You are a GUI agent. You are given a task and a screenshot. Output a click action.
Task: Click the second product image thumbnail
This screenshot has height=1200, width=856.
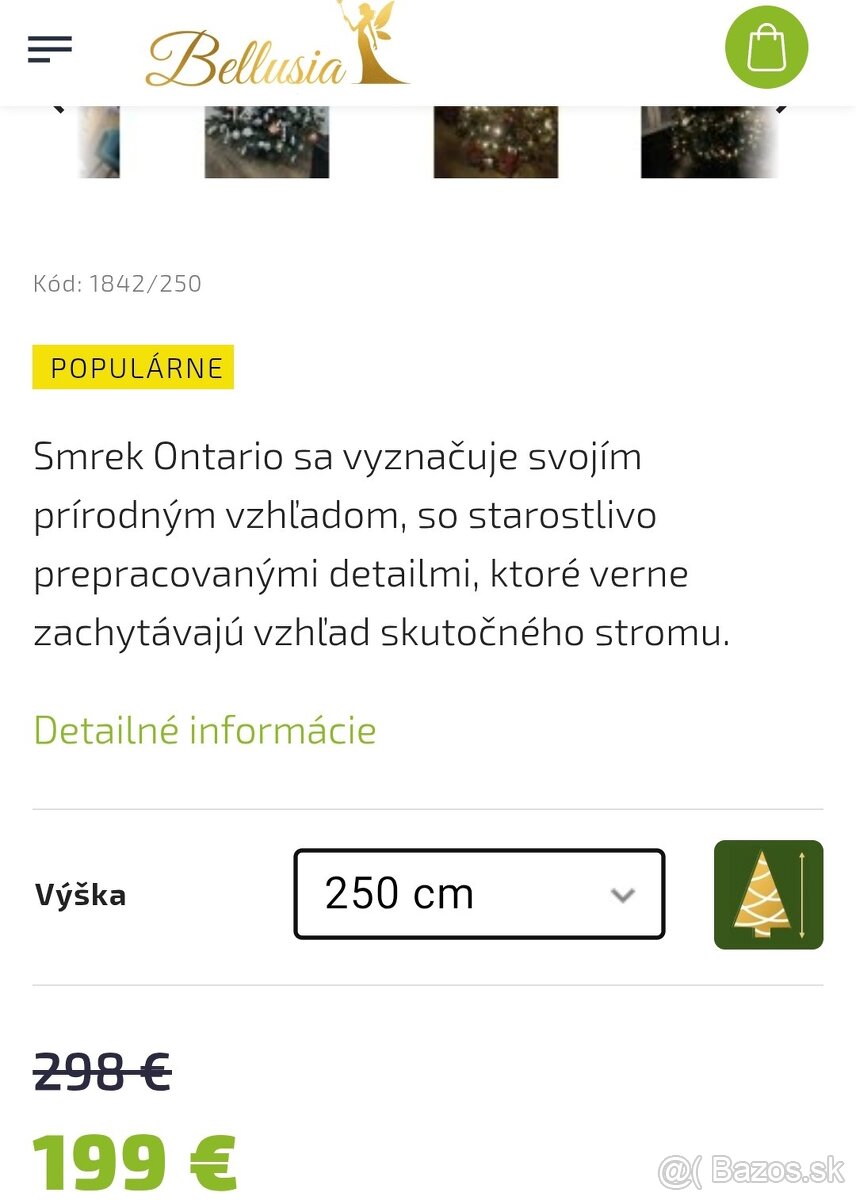pos(265,140)
